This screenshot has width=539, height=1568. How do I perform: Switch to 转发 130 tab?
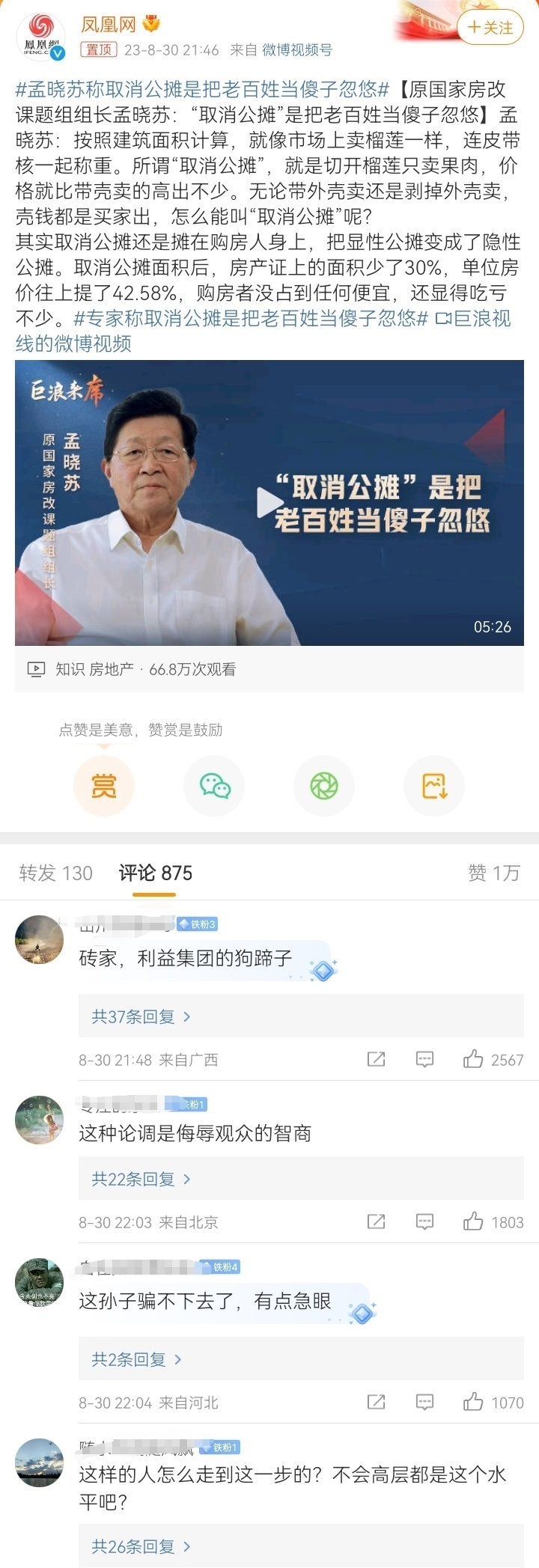(56, 873)
